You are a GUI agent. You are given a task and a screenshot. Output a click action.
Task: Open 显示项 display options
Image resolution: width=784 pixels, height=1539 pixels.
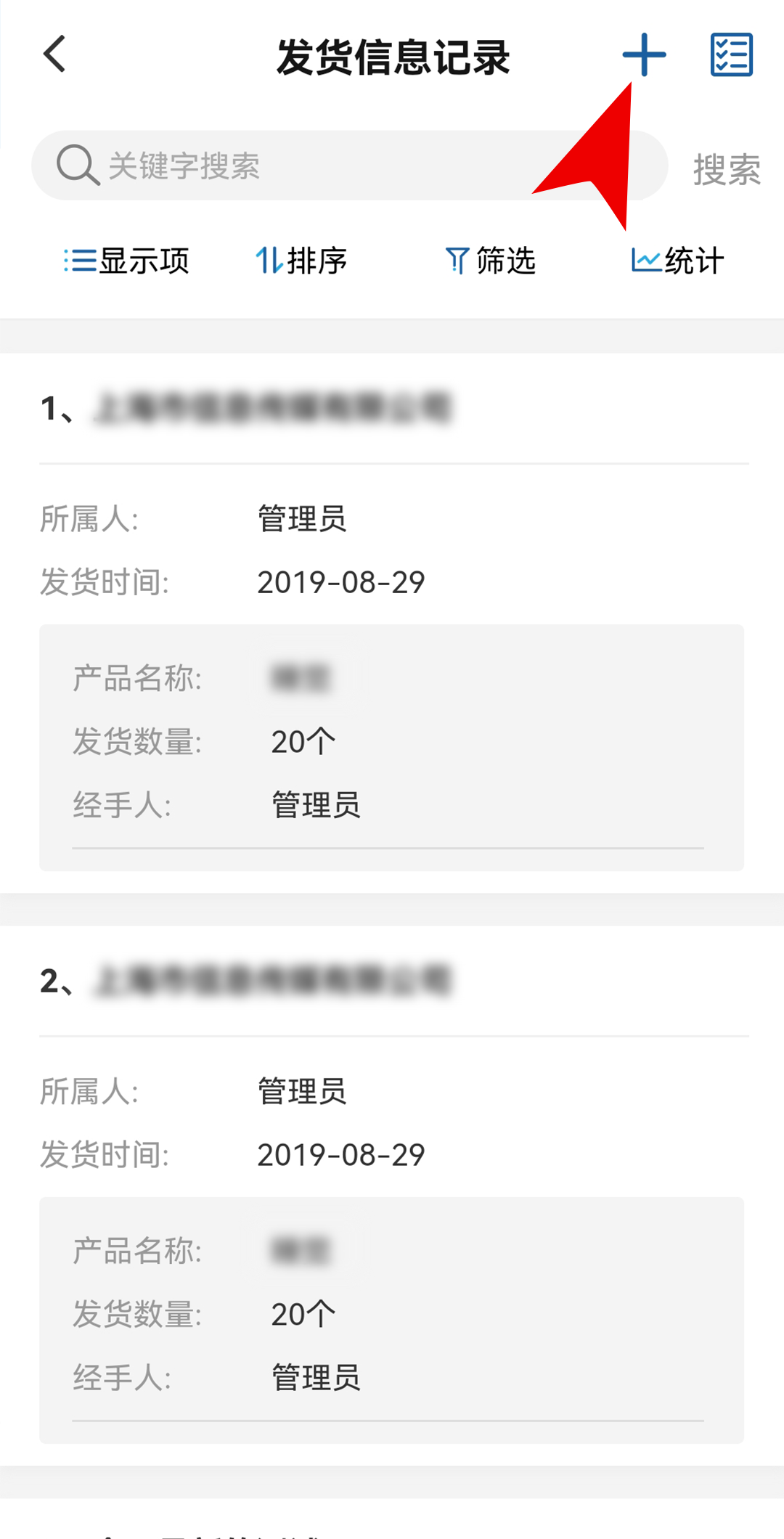pos(127,261)
